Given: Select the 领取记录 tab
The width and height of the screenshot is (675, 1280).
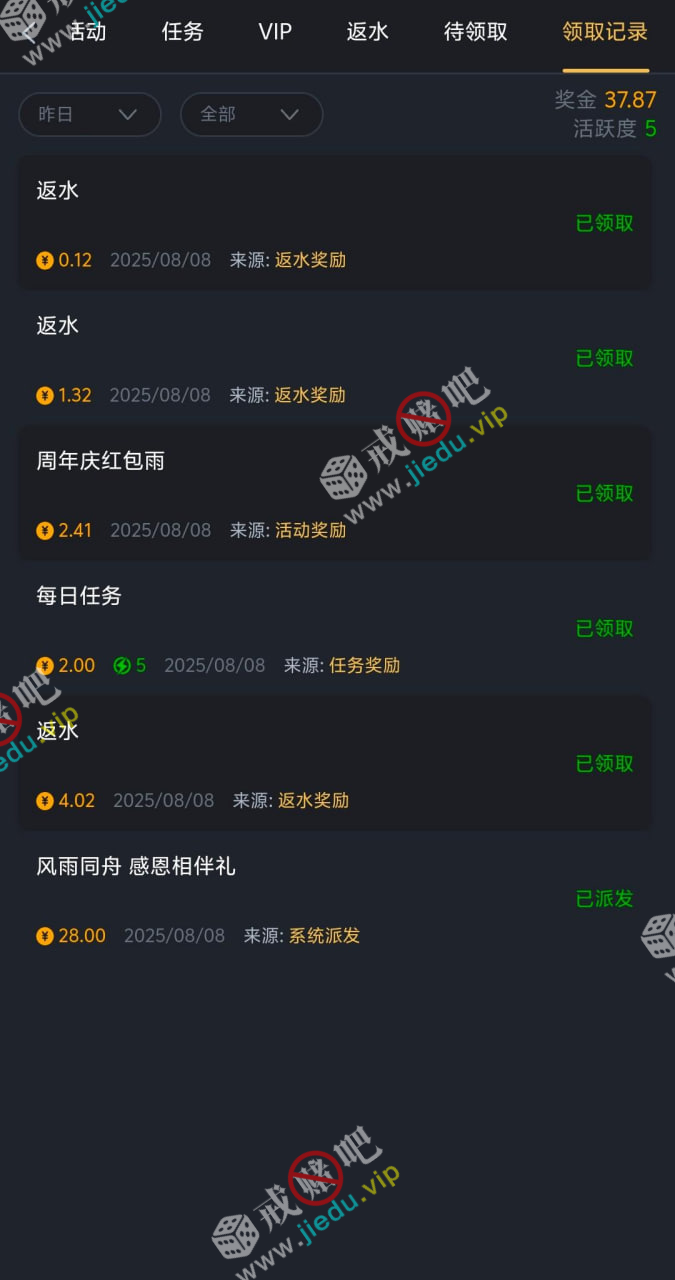Looking at the screenshot, I should coord(605,32).
